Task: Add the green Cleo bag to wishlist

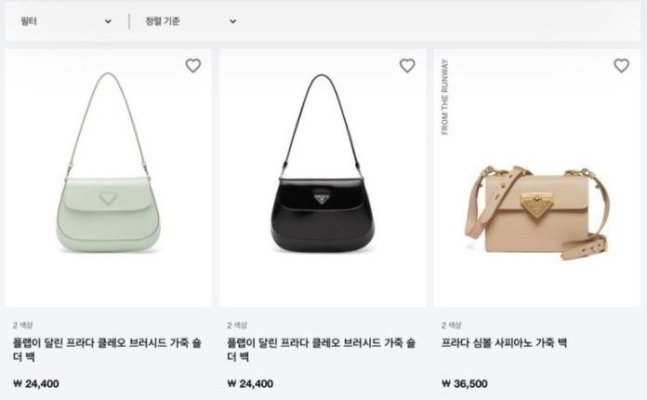Action: (193, 66)
